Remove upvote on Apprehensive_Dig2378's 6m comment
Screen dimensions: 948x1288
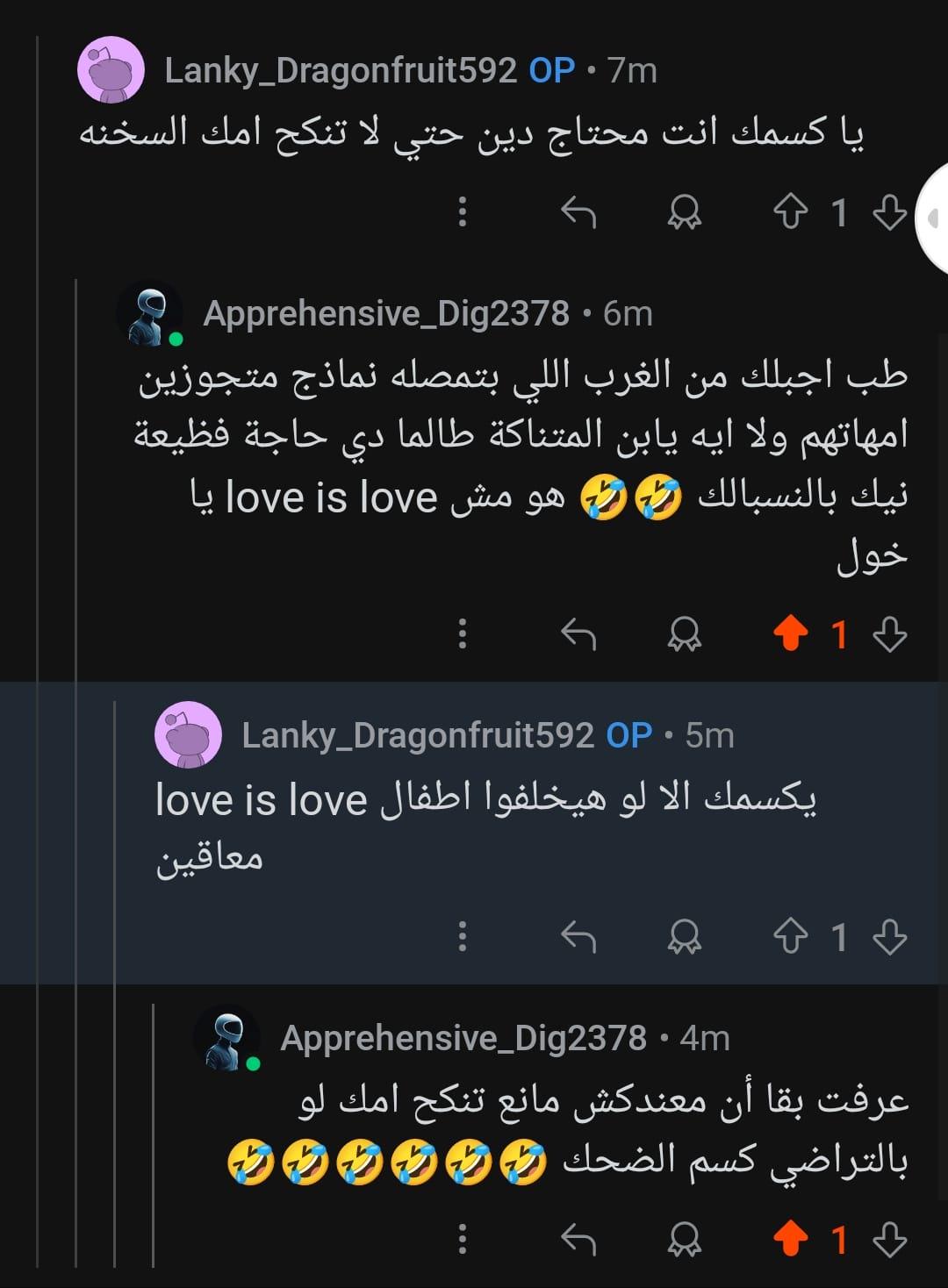(790, 633)
